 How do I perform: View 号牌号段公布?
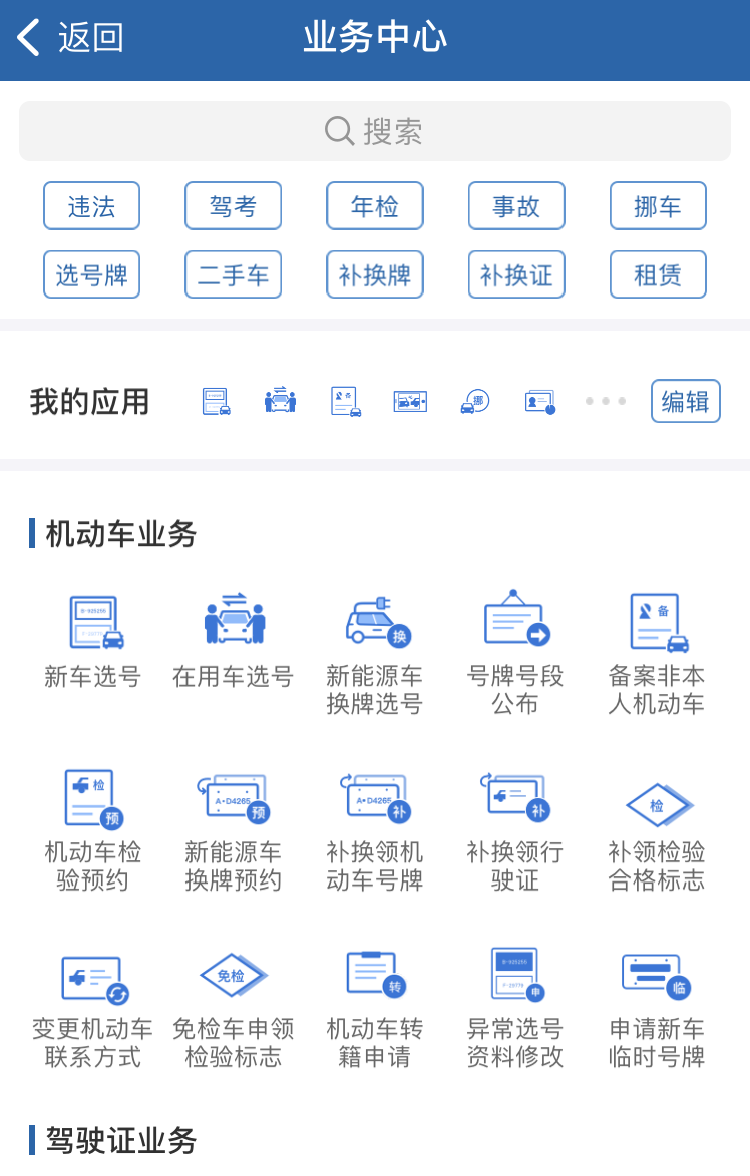pos(515,650)
